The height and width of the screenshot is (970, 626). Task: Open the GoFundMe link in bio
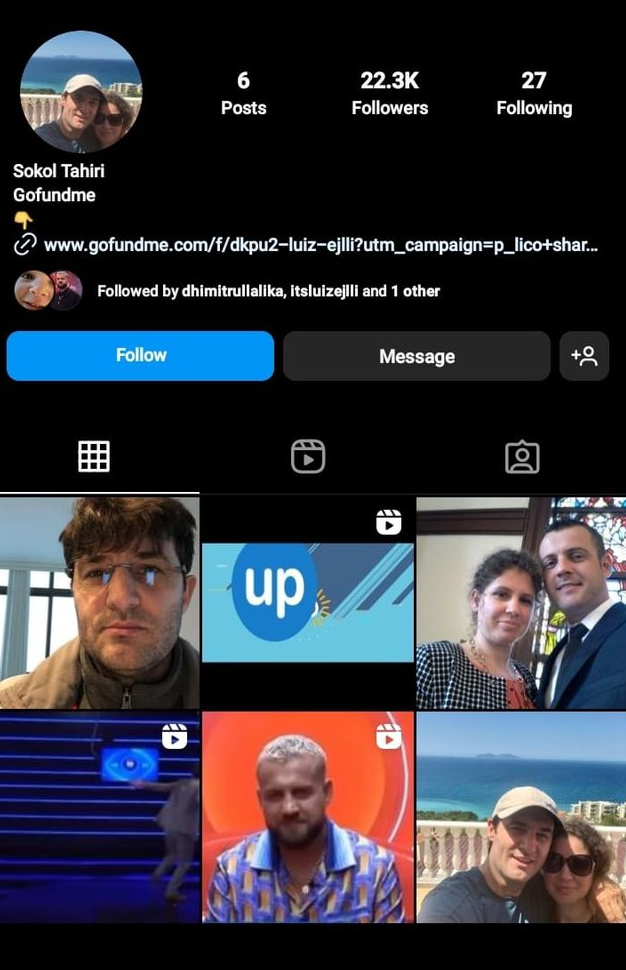coord(320,245)
